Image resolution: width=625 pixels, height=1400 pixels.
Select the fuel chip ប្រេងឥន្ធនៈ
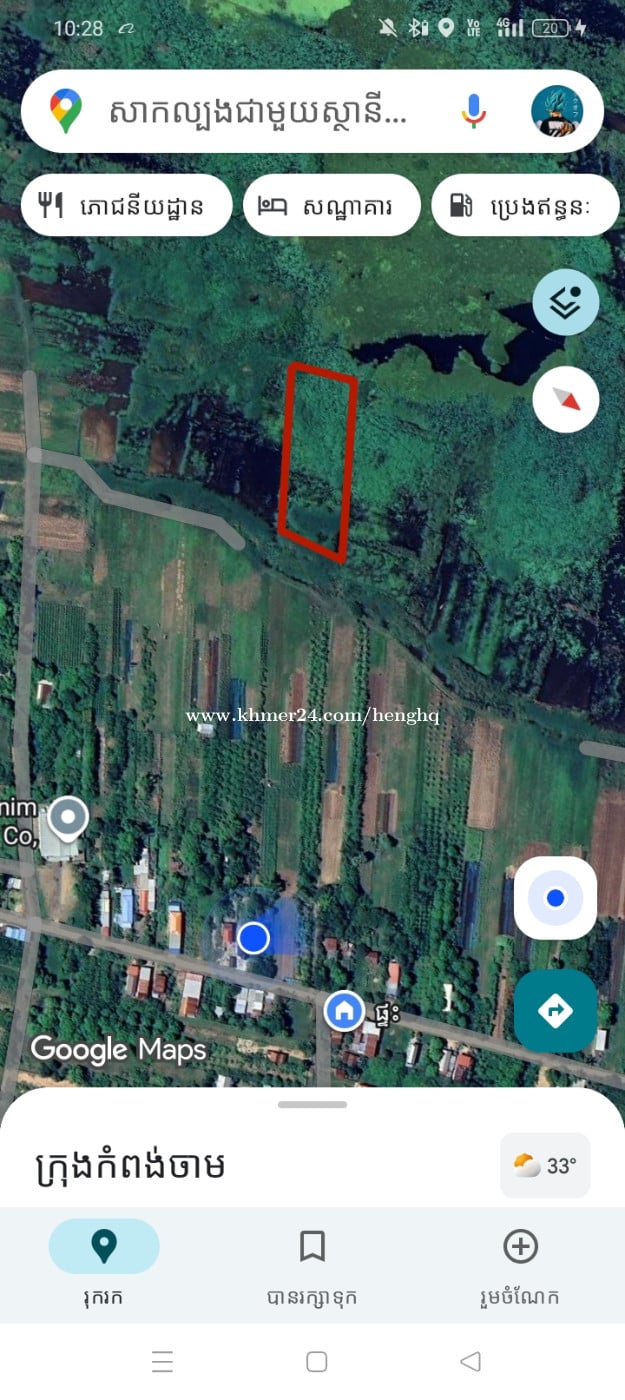point(525,206)
